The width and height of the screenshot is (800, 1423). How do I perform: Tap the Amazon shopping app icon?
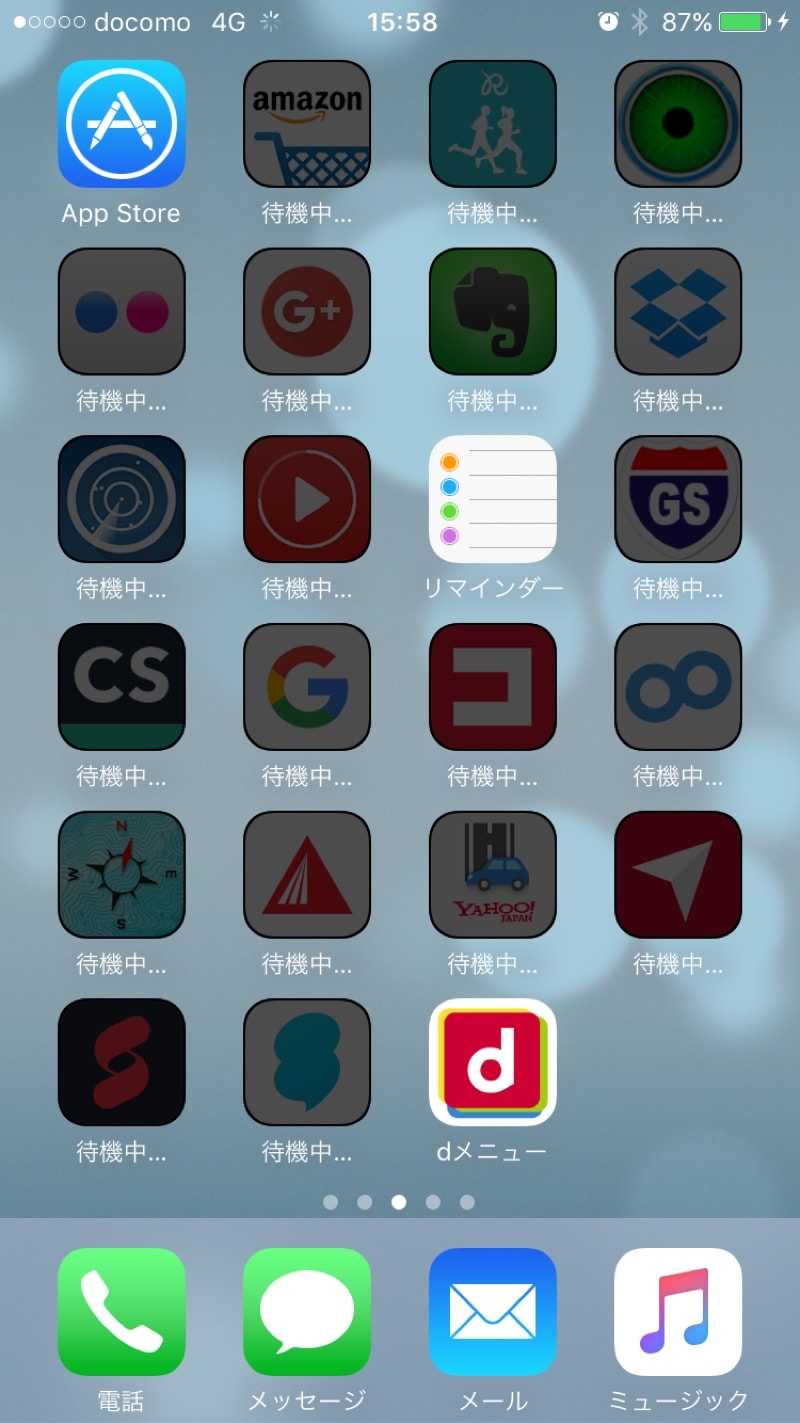[307, 123]
